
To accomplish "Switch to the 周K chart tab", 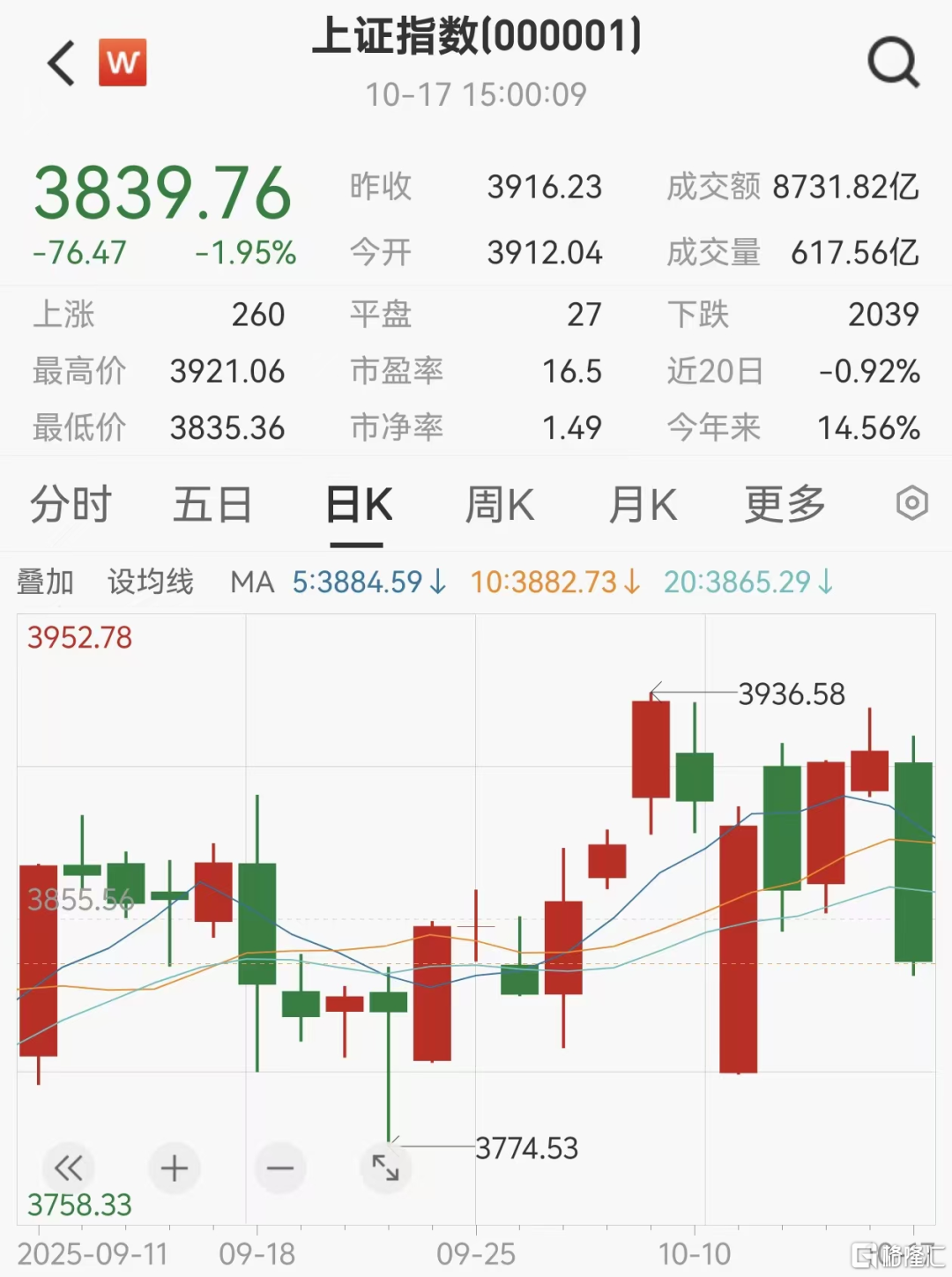I will tap(499, 506).
